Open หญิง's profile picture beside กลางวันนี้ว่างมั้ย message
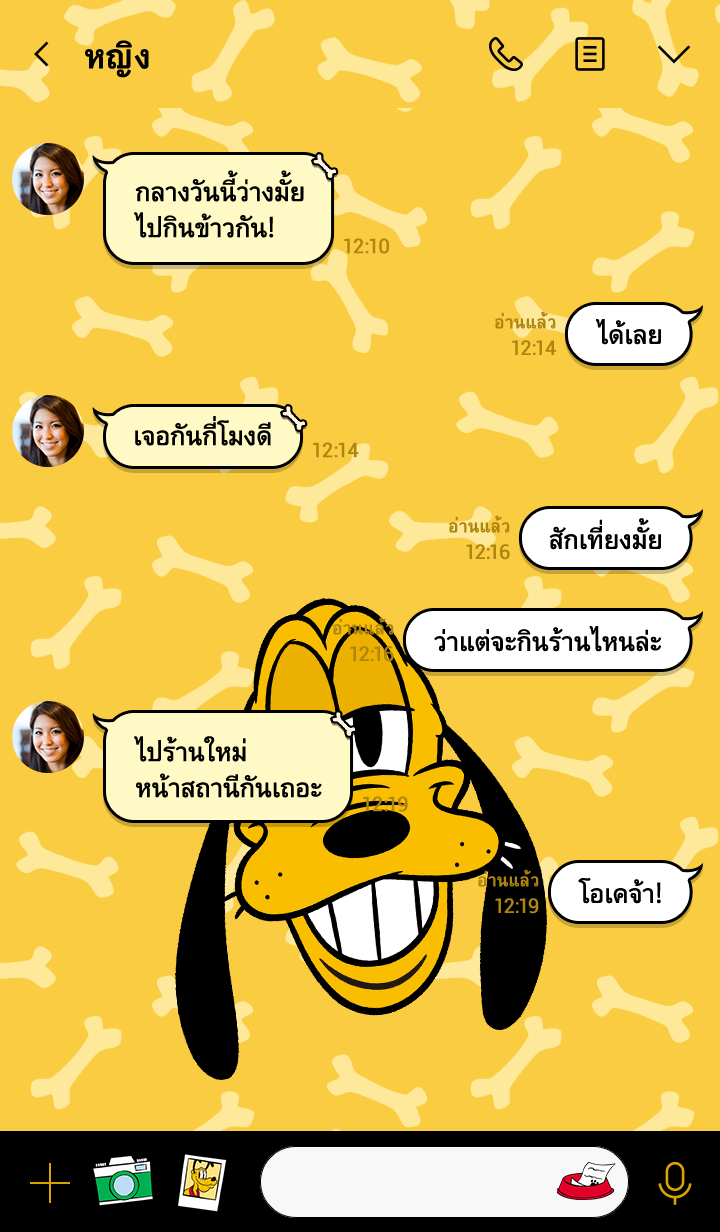 click(x=48, y=179)
